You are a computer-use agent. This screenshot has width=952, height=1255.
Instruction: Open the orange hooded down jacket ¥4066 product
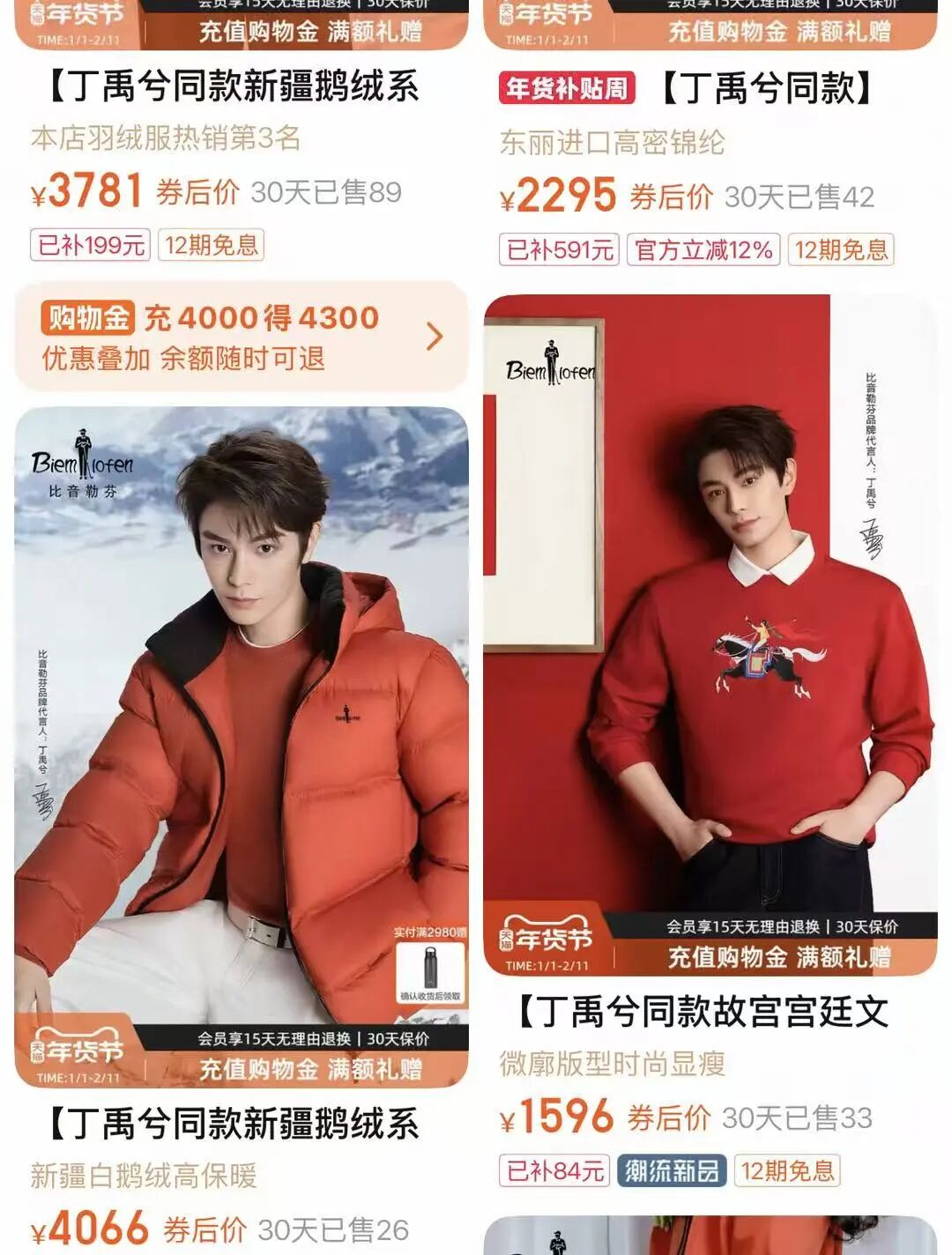241,723
